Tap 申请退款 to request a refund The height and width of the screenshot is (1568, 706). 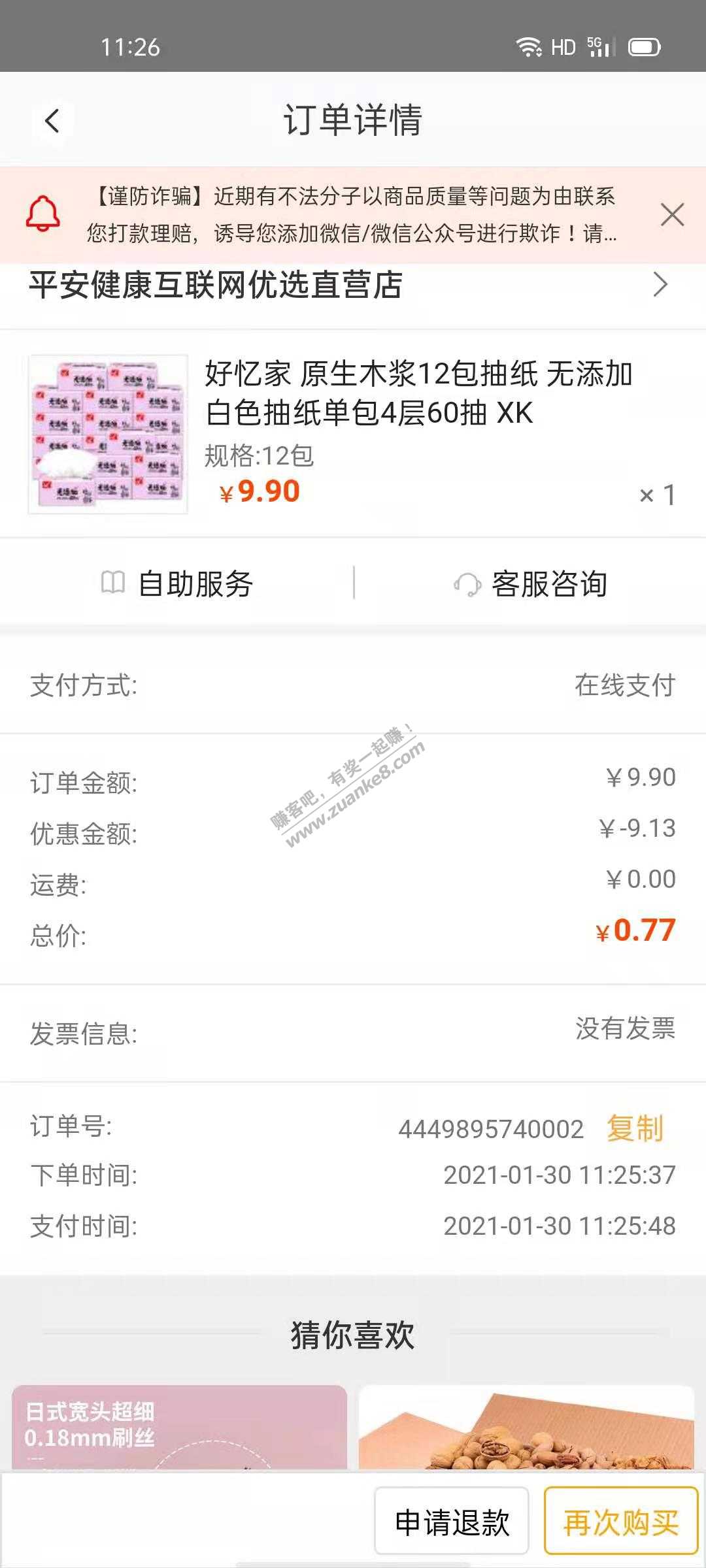pyautogui.click(x=452, y=1522)
